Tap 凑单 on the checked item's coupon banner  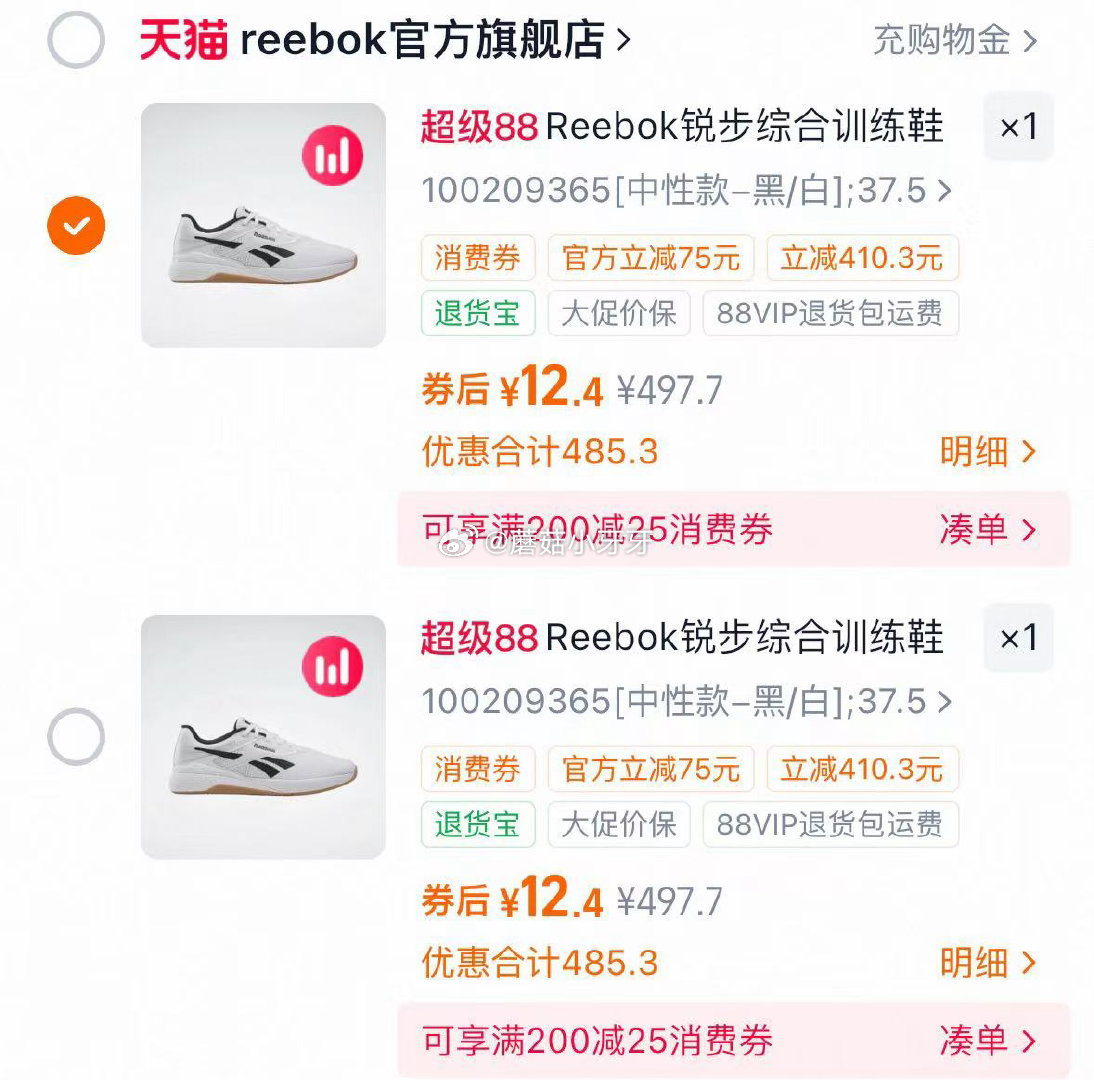point(988,529)
